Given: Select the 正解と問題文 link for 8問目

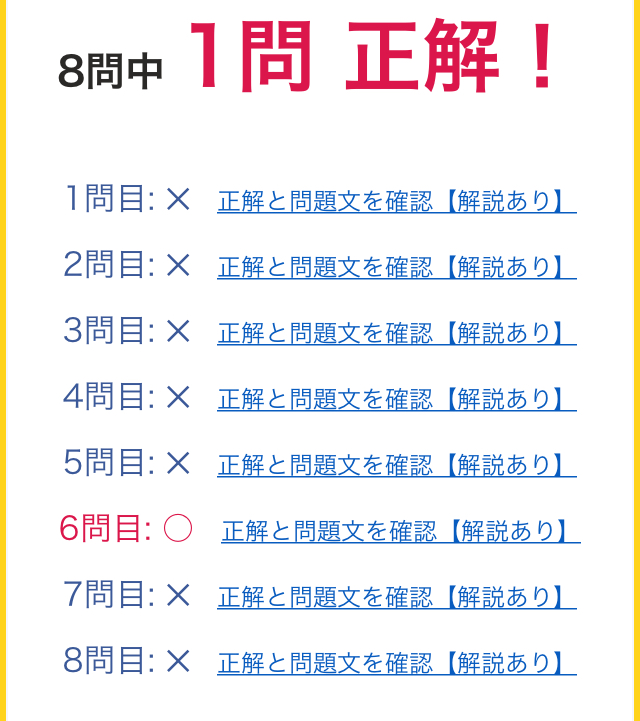Looking at the screenshot, I should [397, 663].
